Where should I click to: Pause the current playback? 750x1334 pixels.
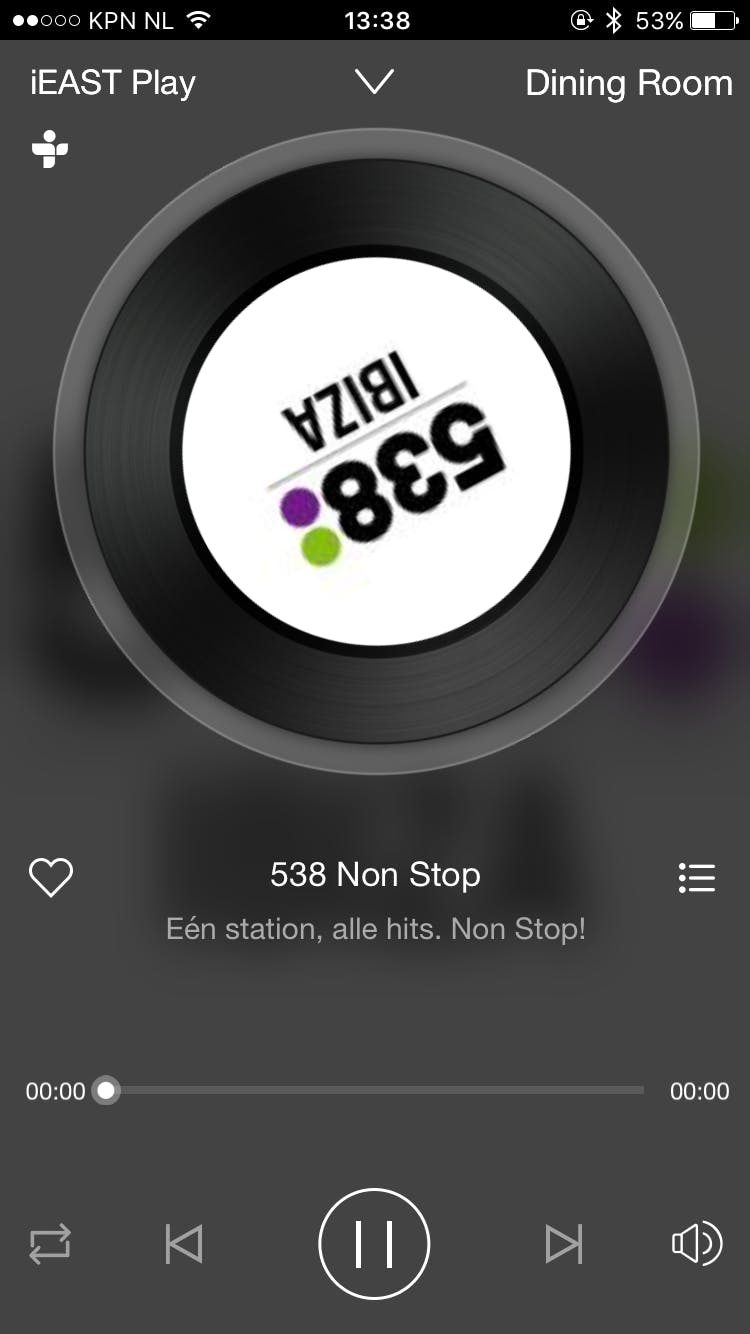coord(374,1244)
